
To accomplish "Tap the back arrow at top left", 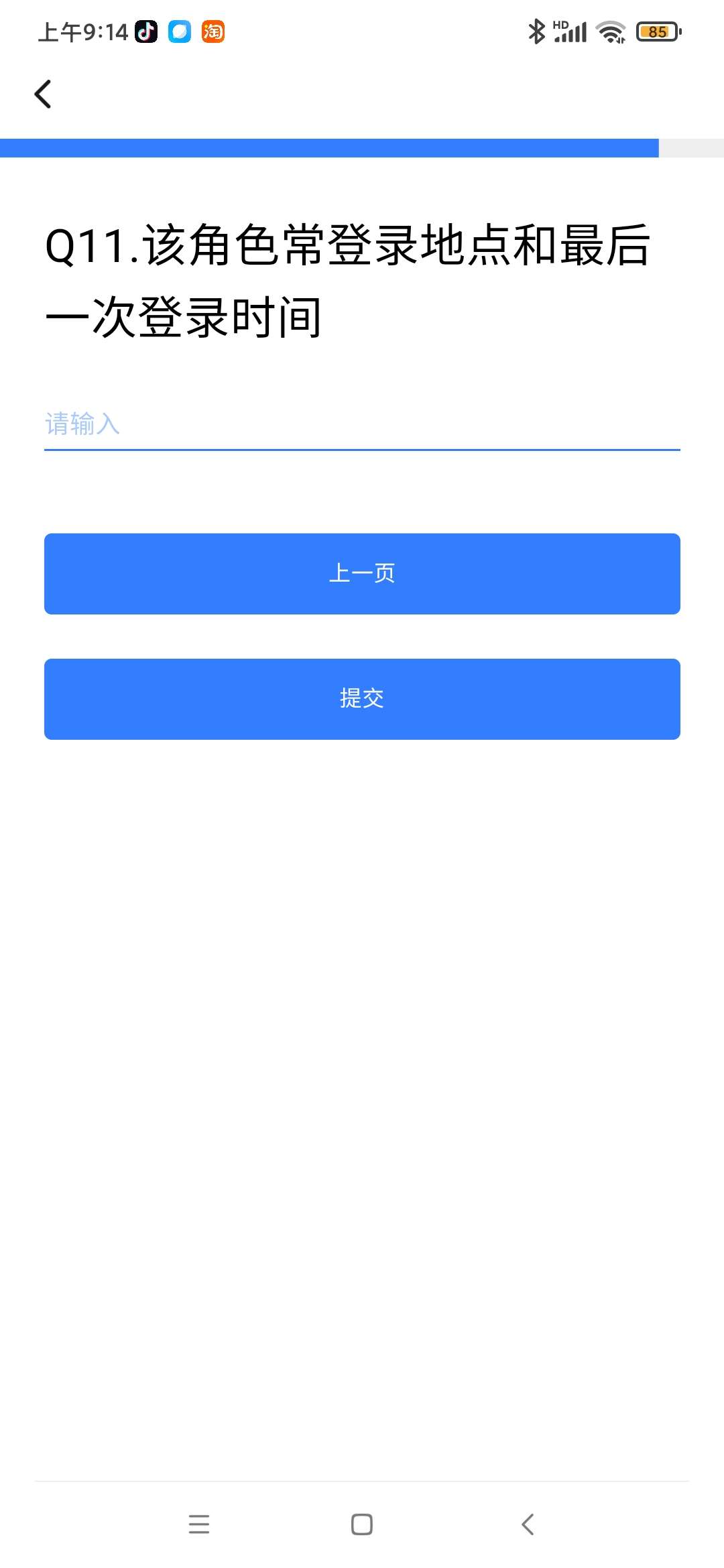I will tap(43, 94).
